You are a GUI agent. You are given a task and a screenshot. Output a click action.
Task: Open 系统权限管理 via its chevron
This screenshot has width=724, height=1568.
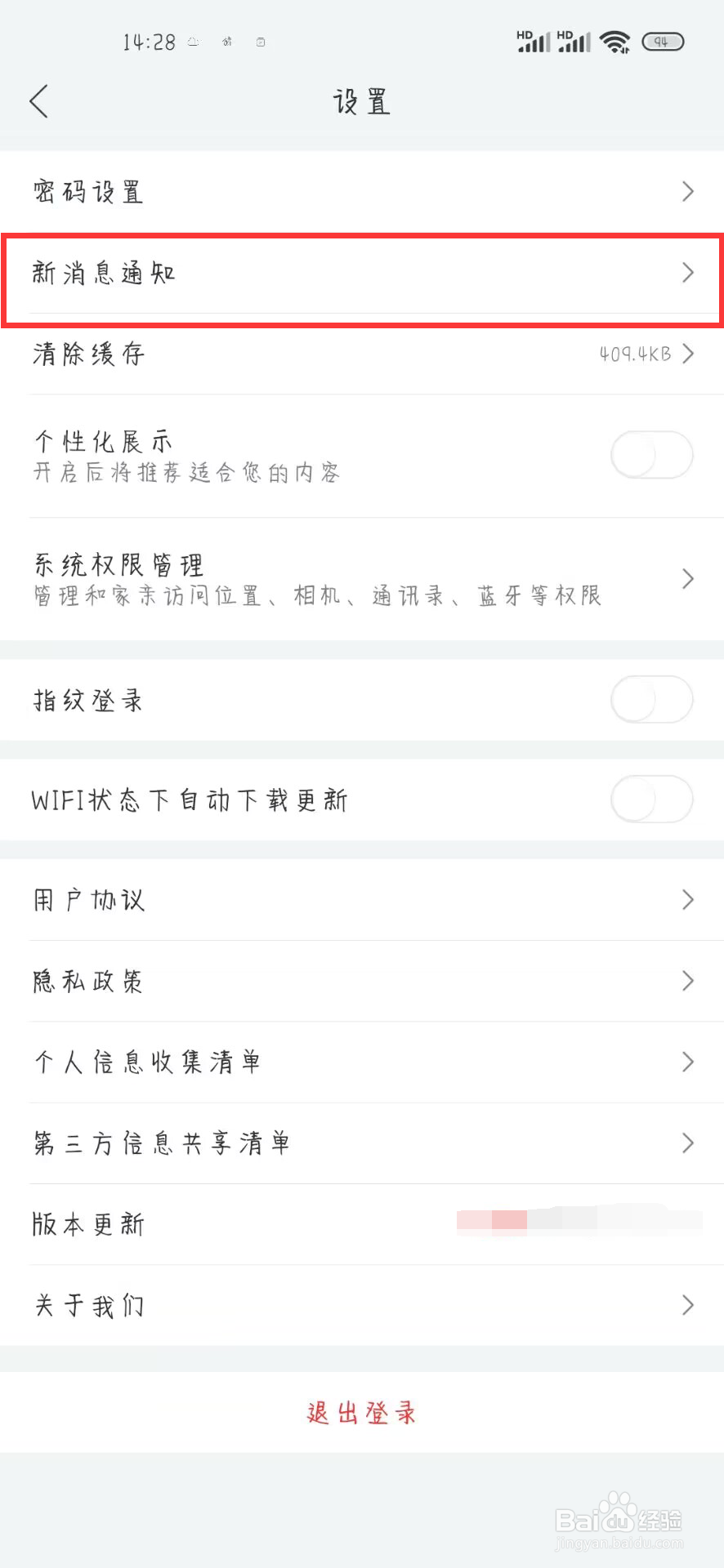click(x=687, y=578)
